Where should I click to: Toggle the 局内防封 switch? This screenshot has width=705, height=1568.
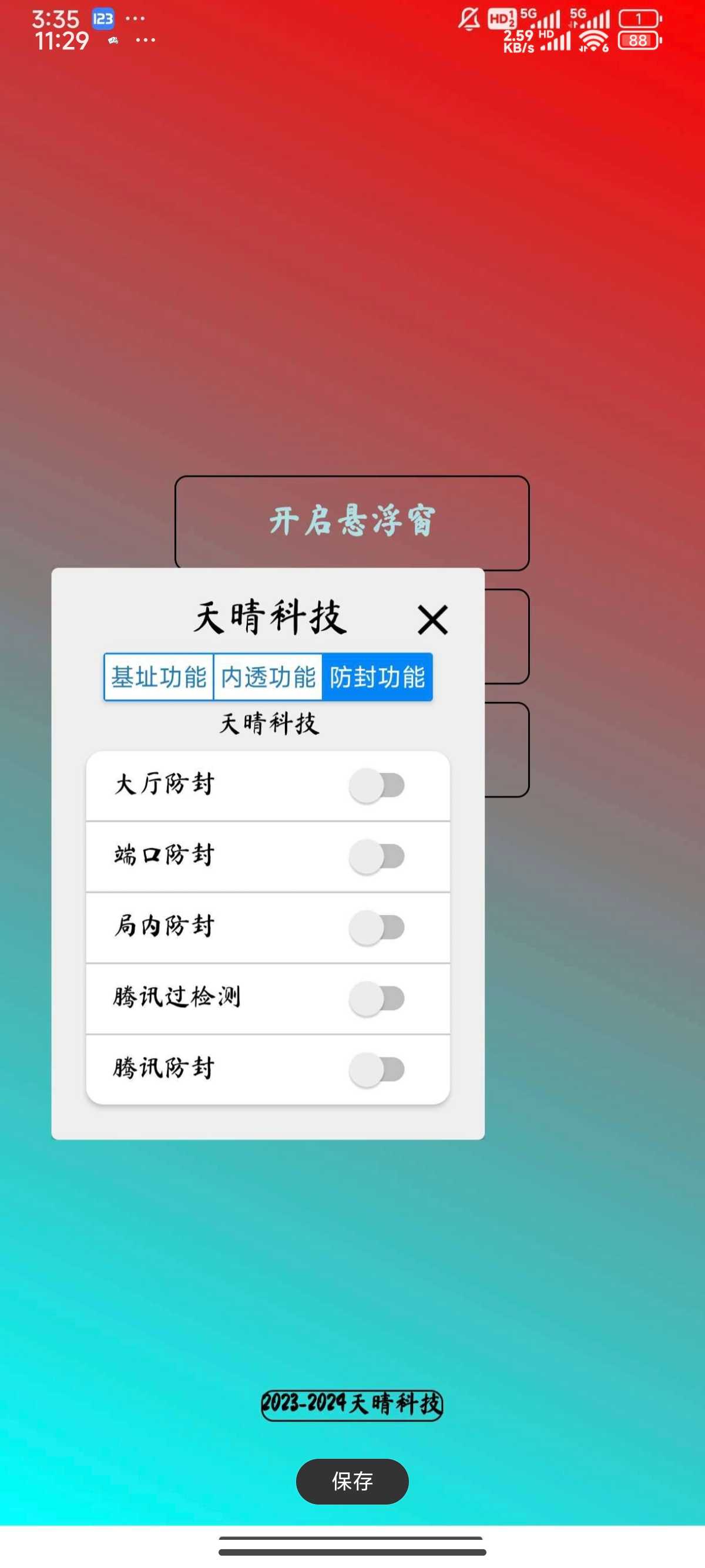click(x=376, y=928)
